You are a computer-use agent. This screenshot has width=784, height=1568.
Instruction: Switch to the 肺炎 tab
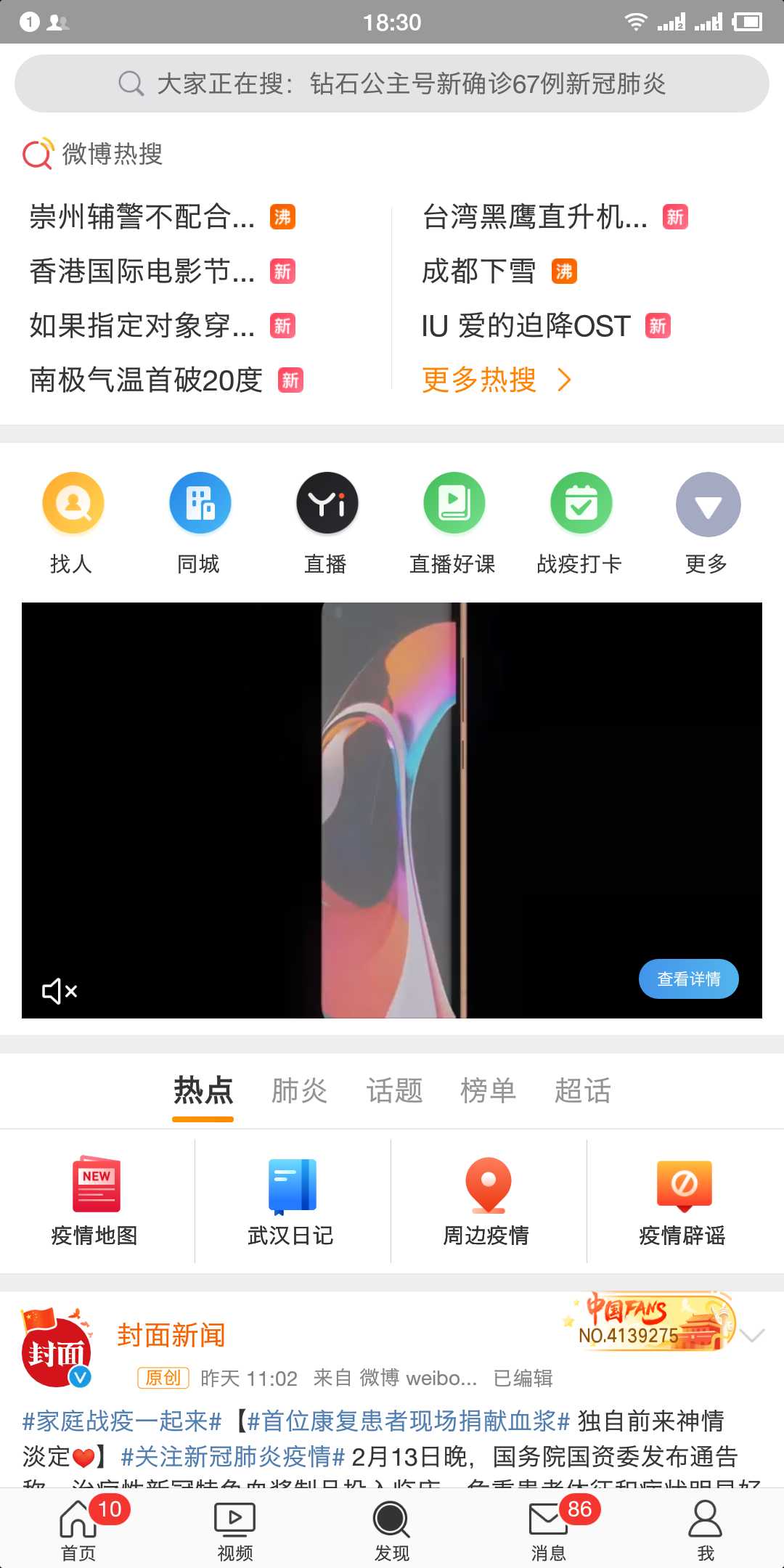click(299, 1091)
